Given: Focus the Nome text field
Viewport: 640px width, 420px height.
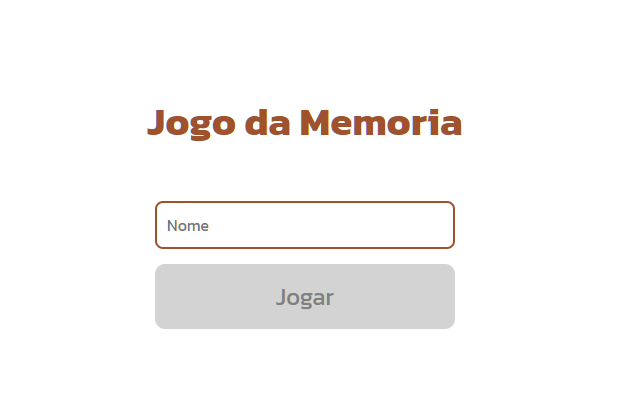Looking at the screenshot, I should pos(305,225).
